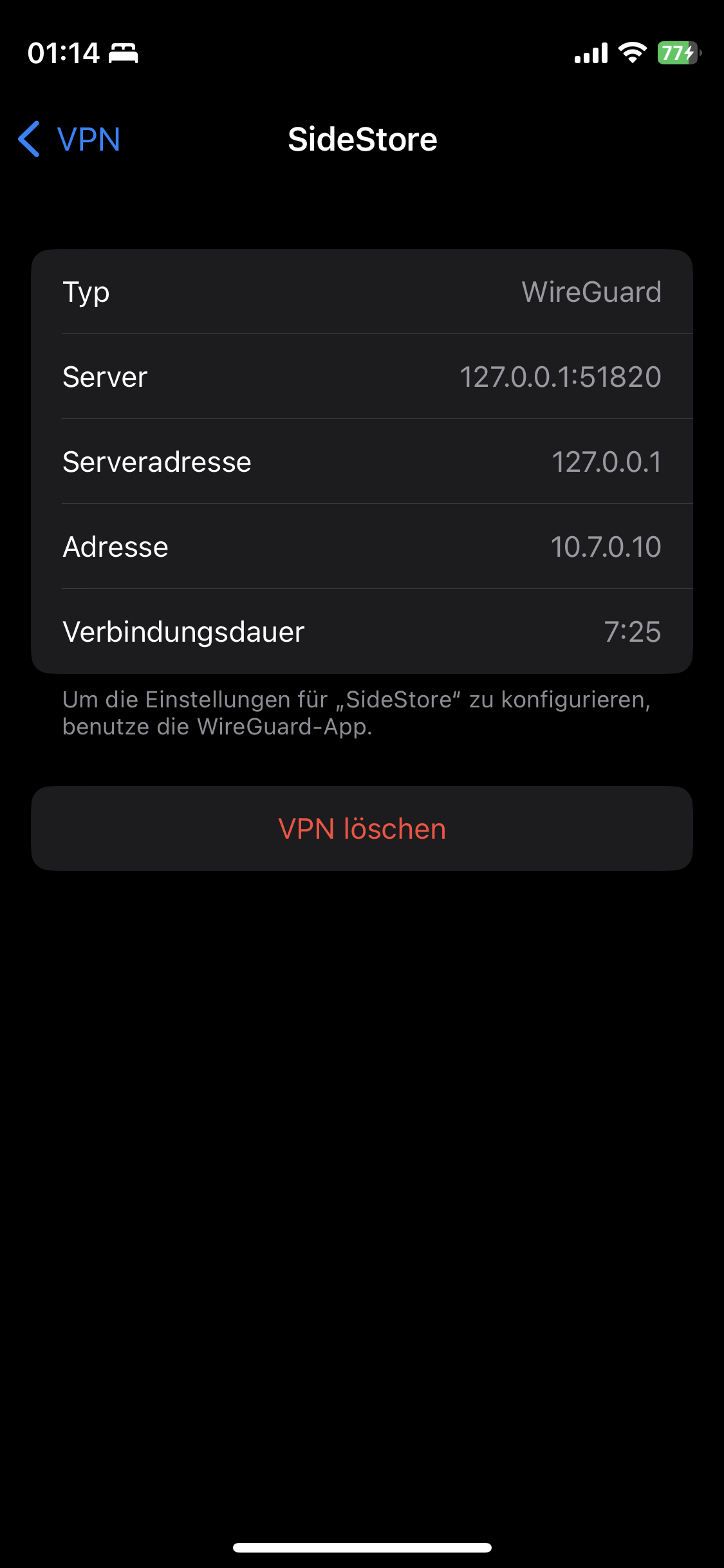Tap the Server row showing 127.0.0.1:51820
Screen dimensions: 724x1568
pos(362,377)
